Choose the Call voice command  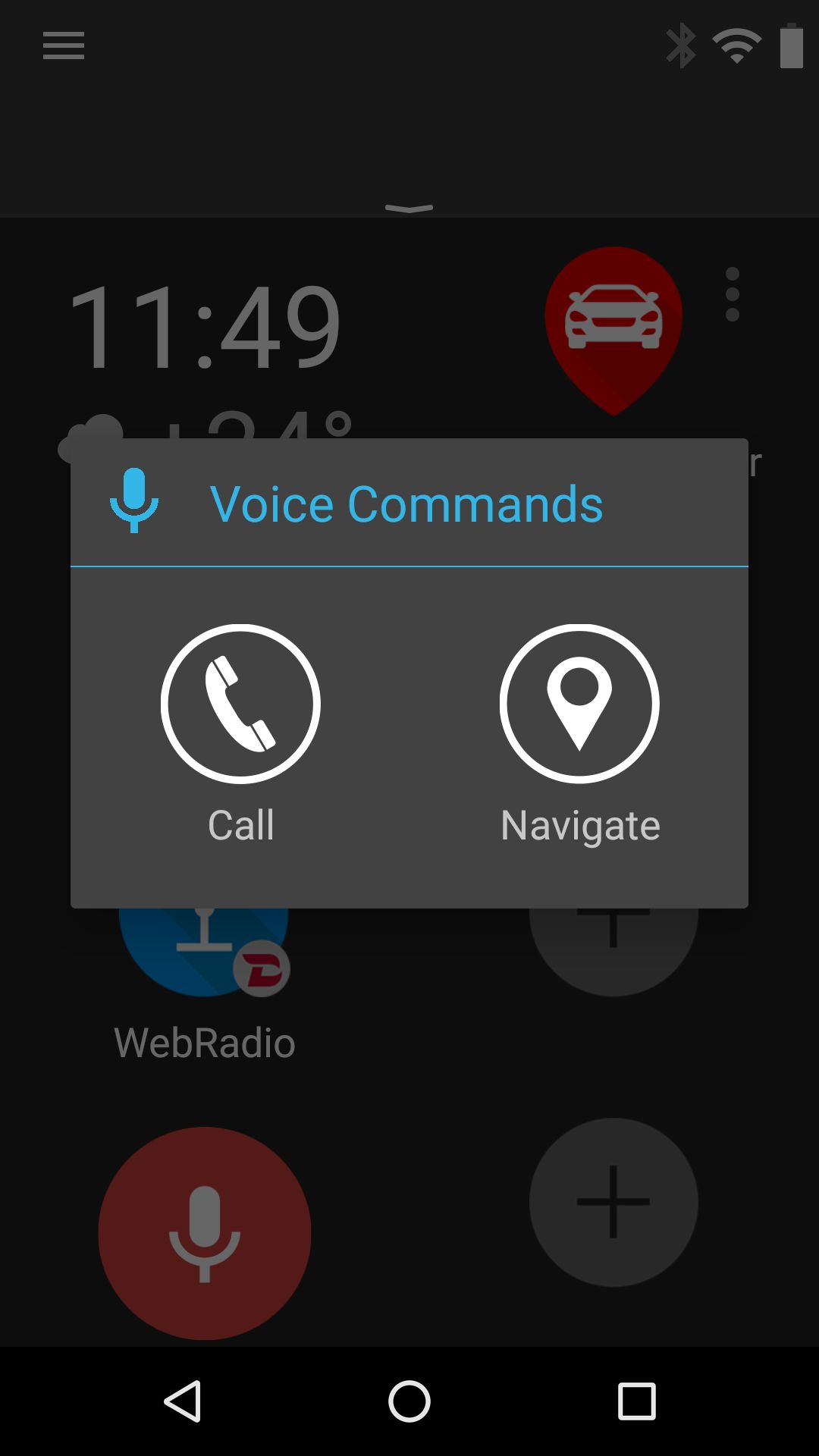click(240, 733)
